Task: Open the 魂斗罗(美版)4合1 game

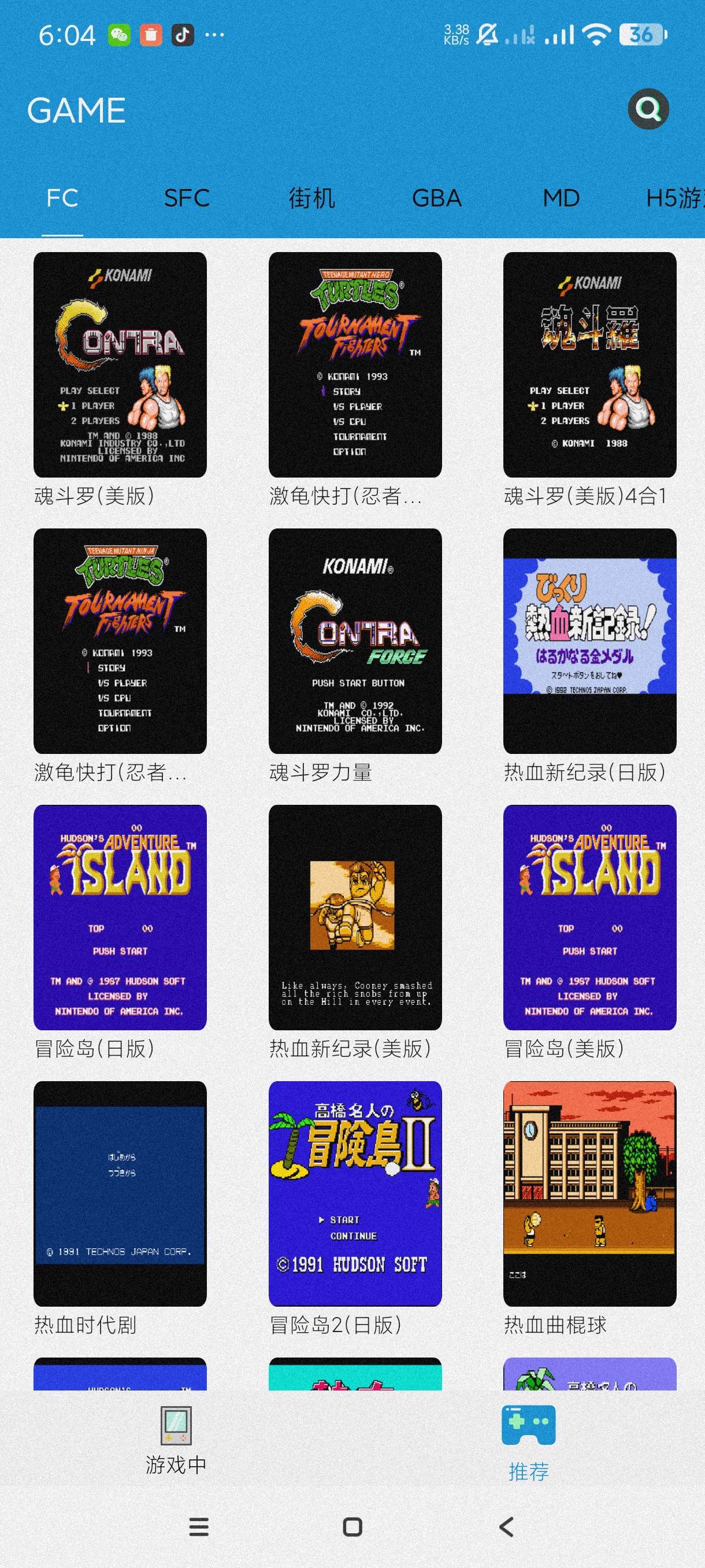Action: click(x=589, y=365)
